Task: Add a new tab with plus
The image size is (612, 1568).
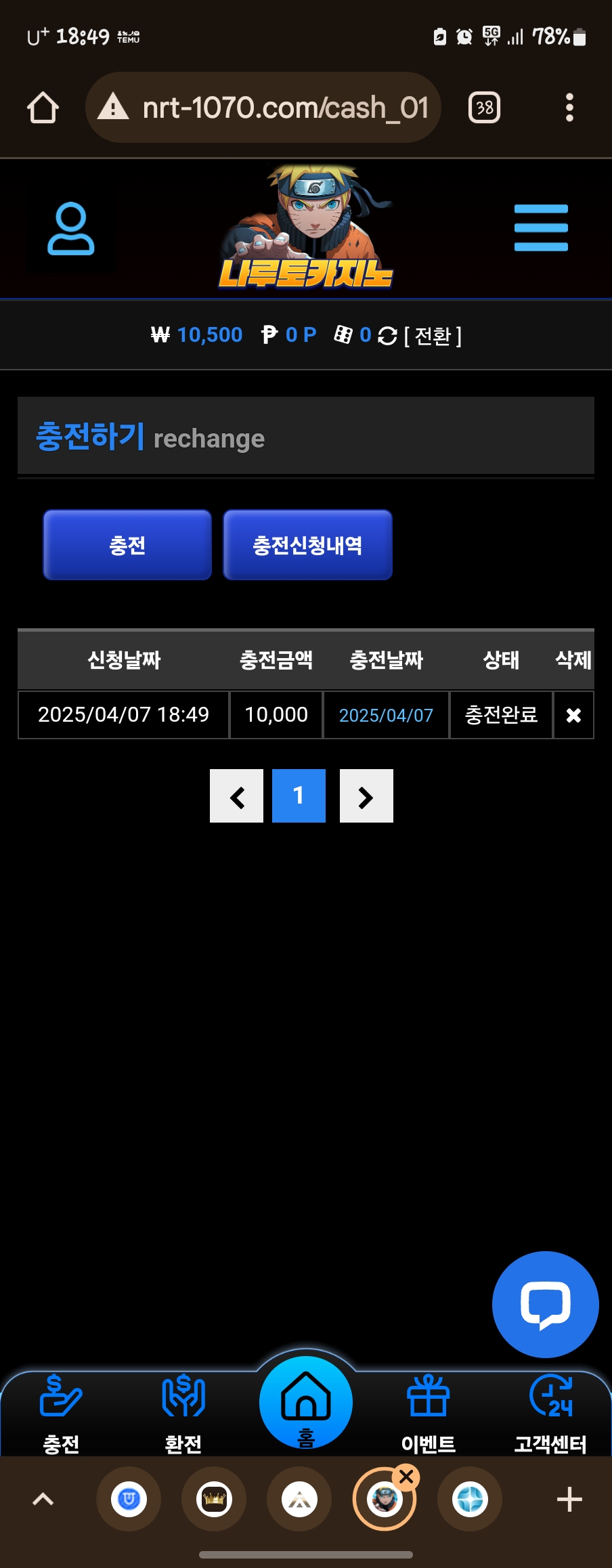Action: (x=569, y=1499)
